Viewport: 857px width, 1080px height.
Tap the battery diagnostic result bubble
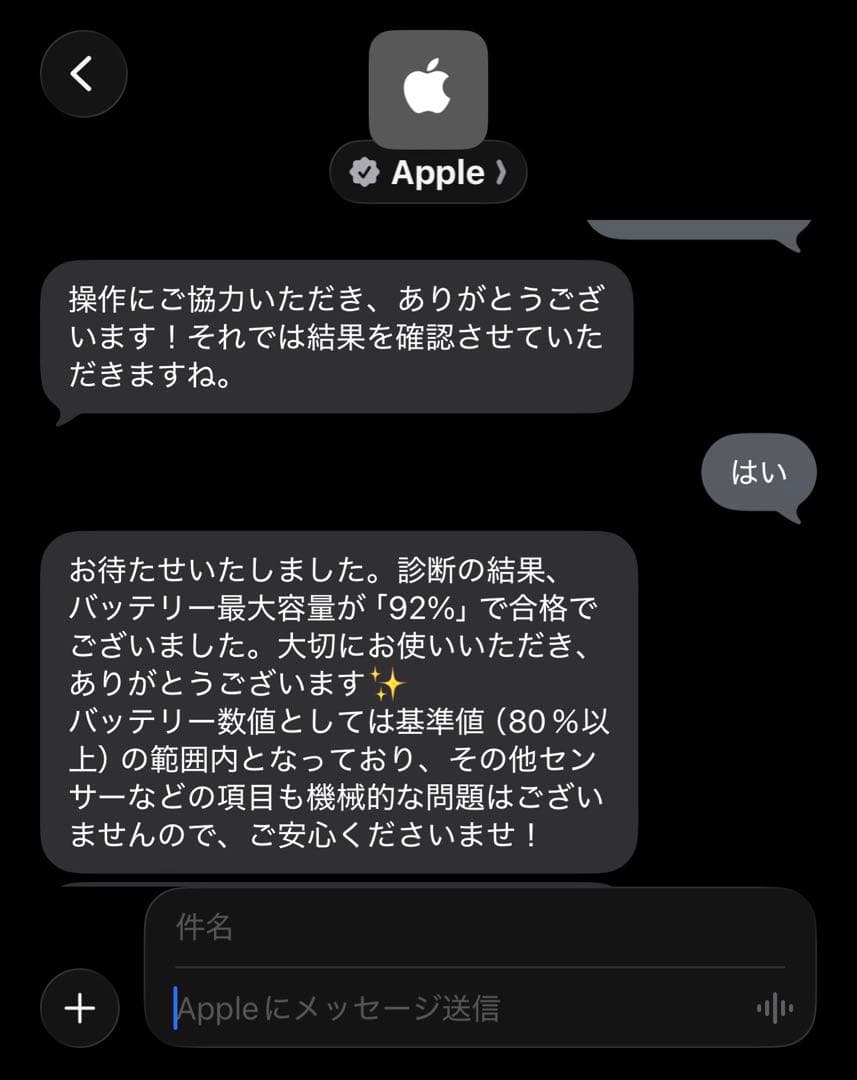(x=340, y=700)
